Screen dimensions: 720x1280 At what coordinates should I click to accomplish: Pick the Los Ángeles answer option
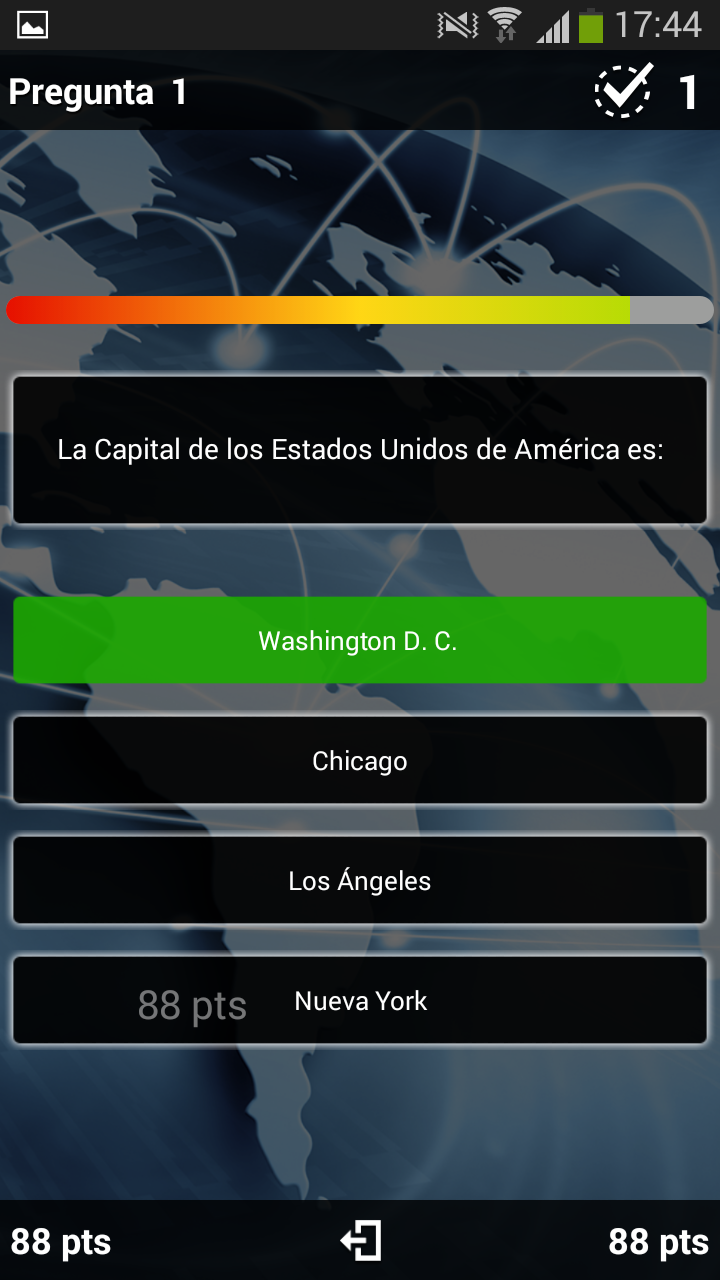[x=359, y=881]
